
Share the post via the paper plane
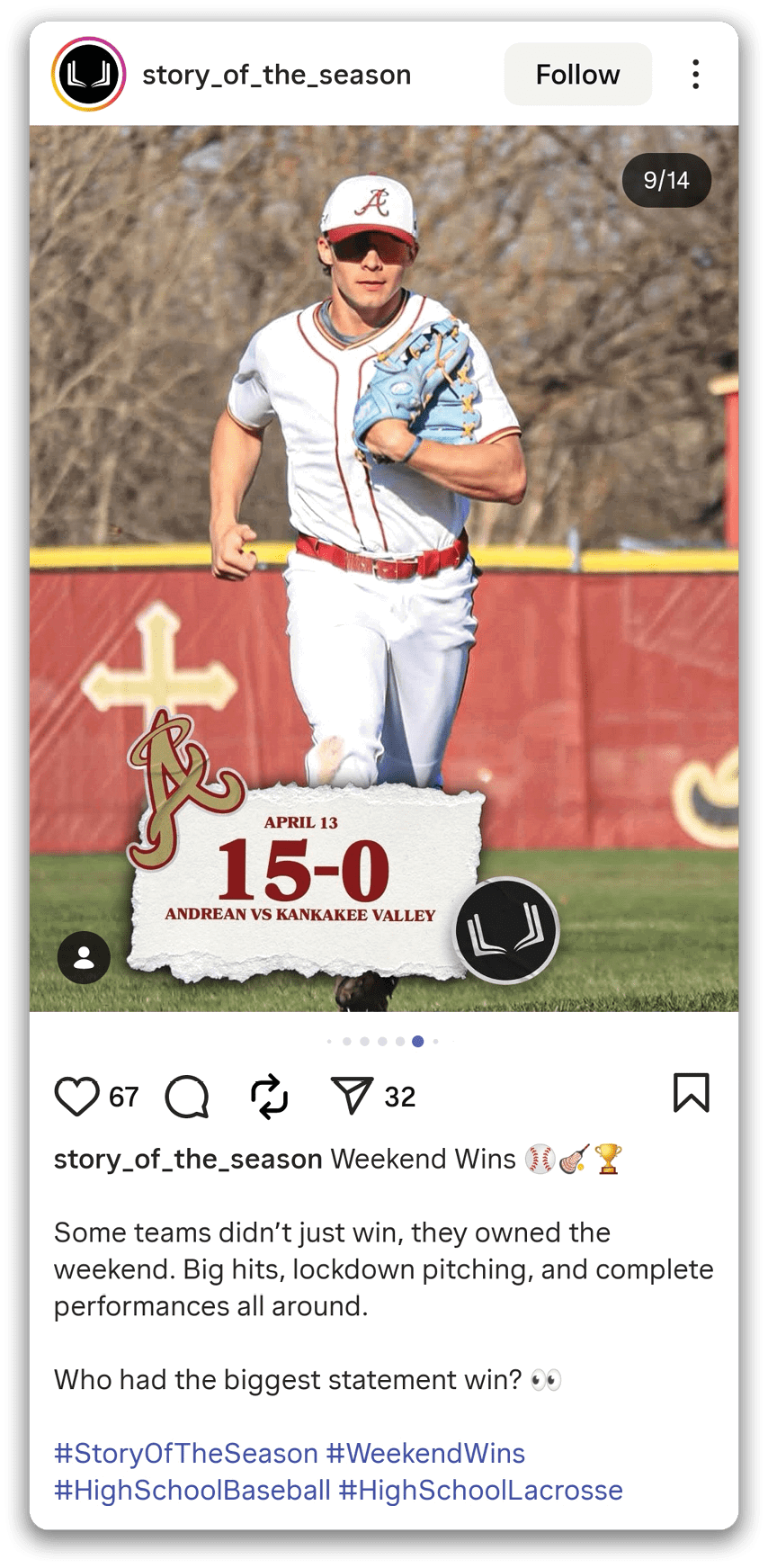click(x=352, y=1097)
